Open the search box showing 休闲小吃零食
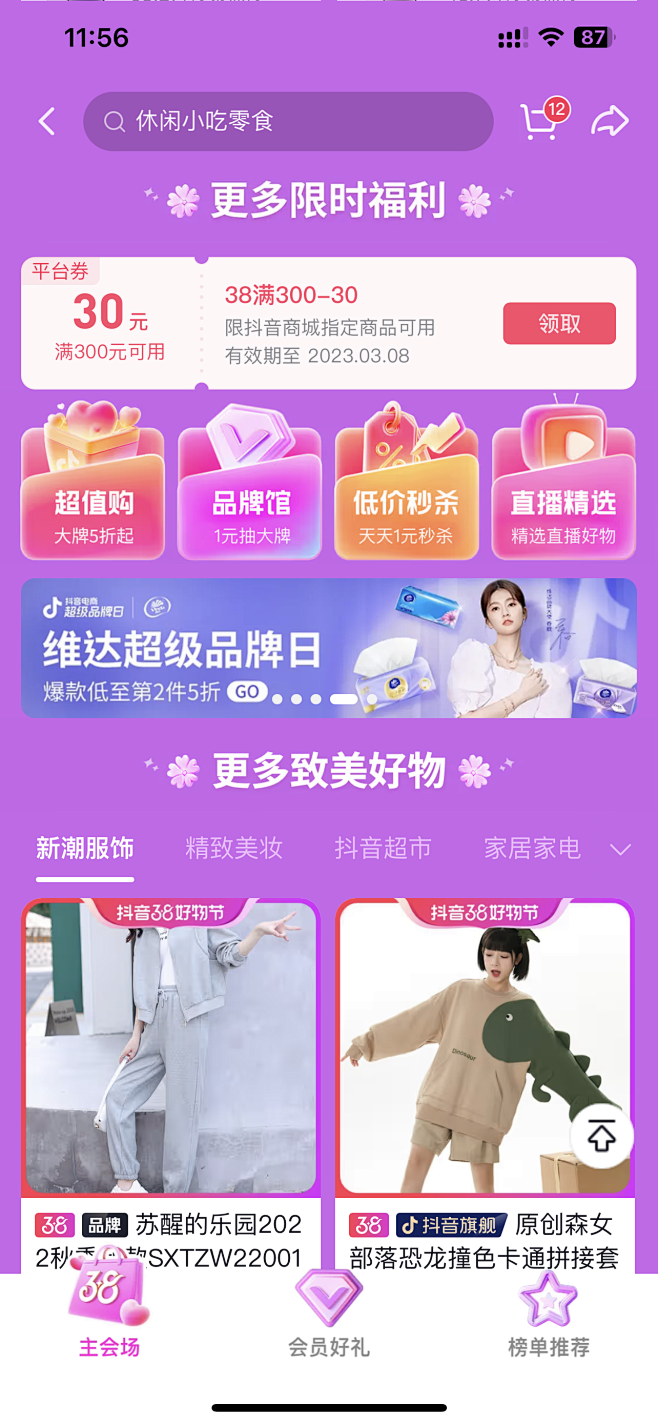The image size is (658, 1424). [x=288, y=122]
